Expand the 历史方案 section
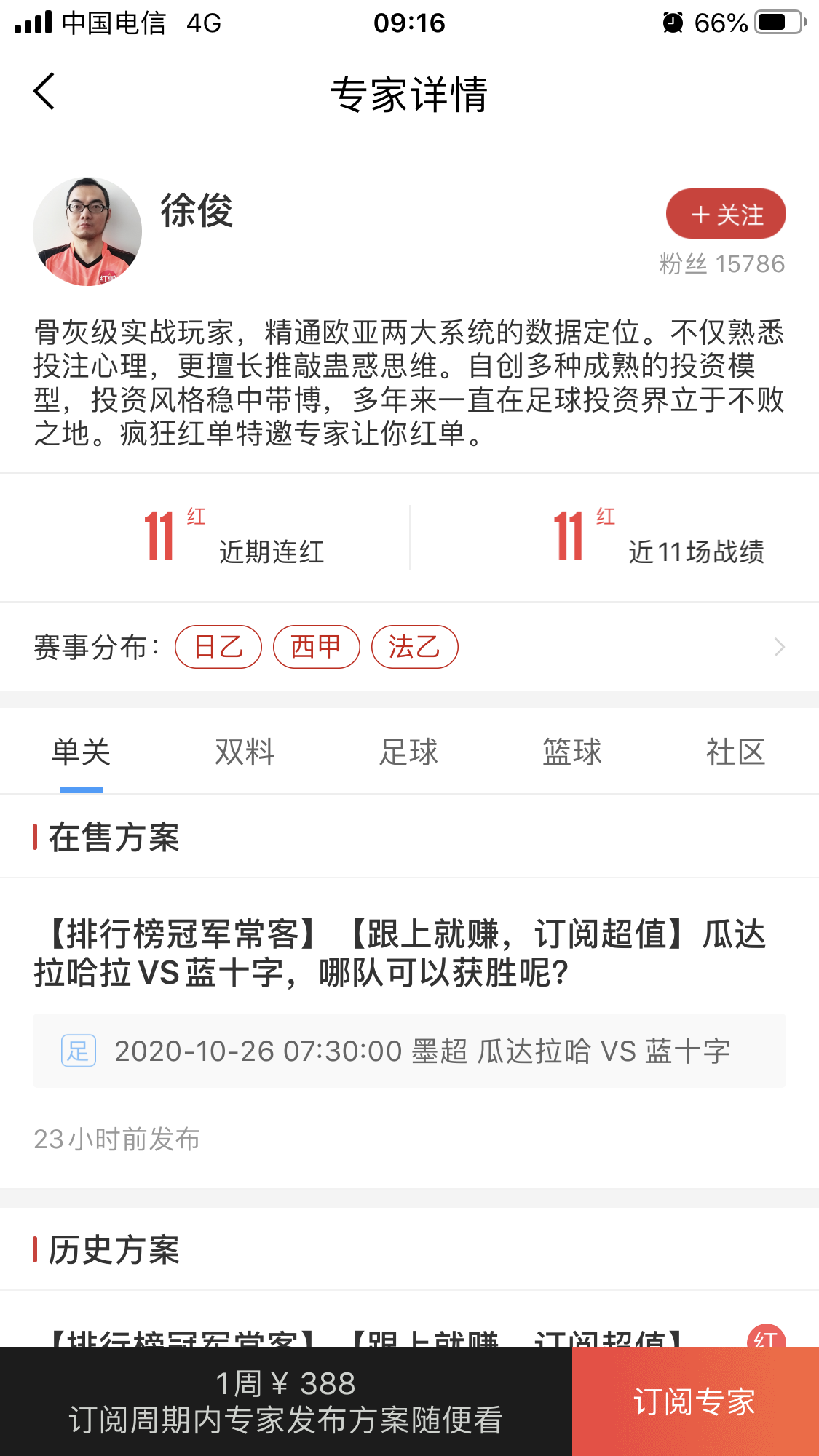819x1456 pixels. (x=113, y=1249)
